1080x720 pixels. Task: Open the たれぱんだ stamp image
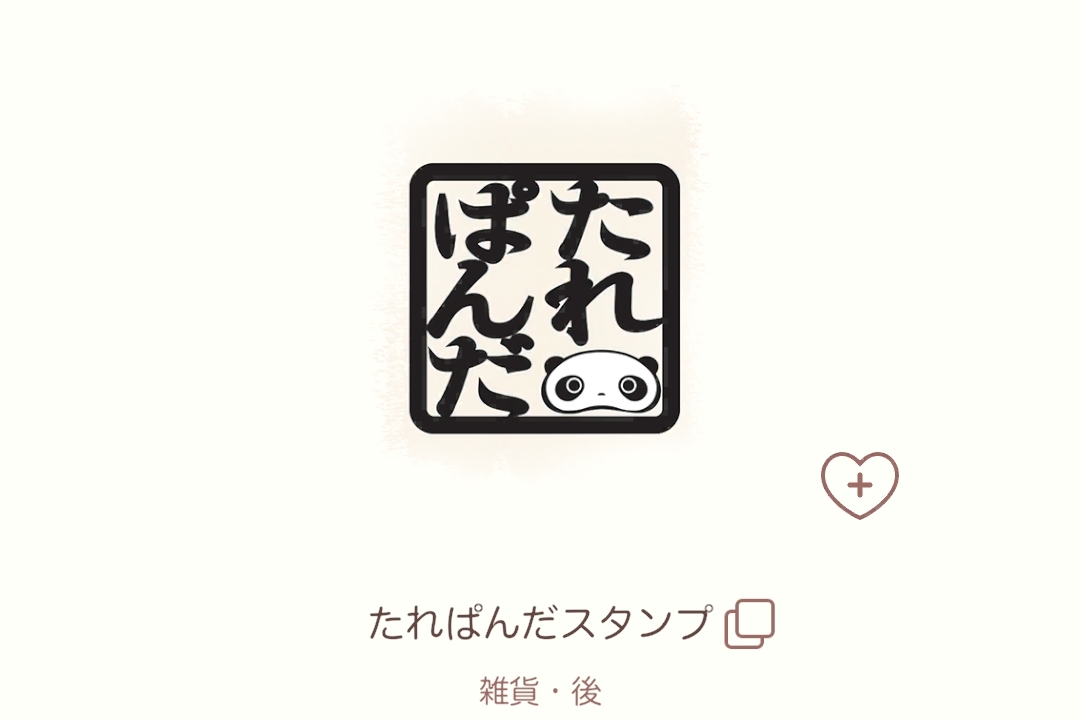(545, 298)
